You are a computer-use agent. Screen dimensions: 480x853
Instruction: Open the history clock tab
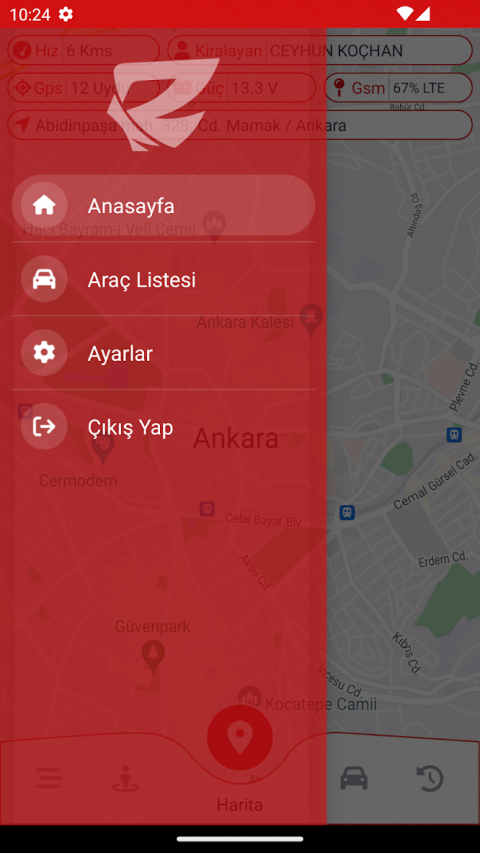[430, 778]
